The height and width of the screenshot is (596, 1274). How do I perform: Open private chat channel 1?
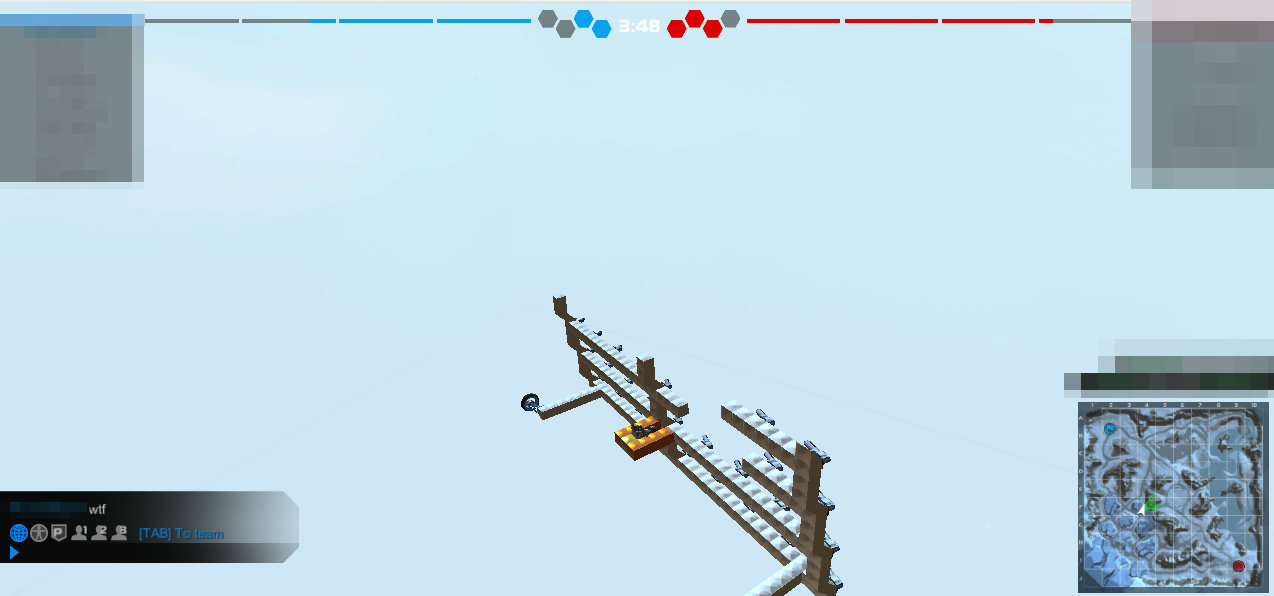80,533
